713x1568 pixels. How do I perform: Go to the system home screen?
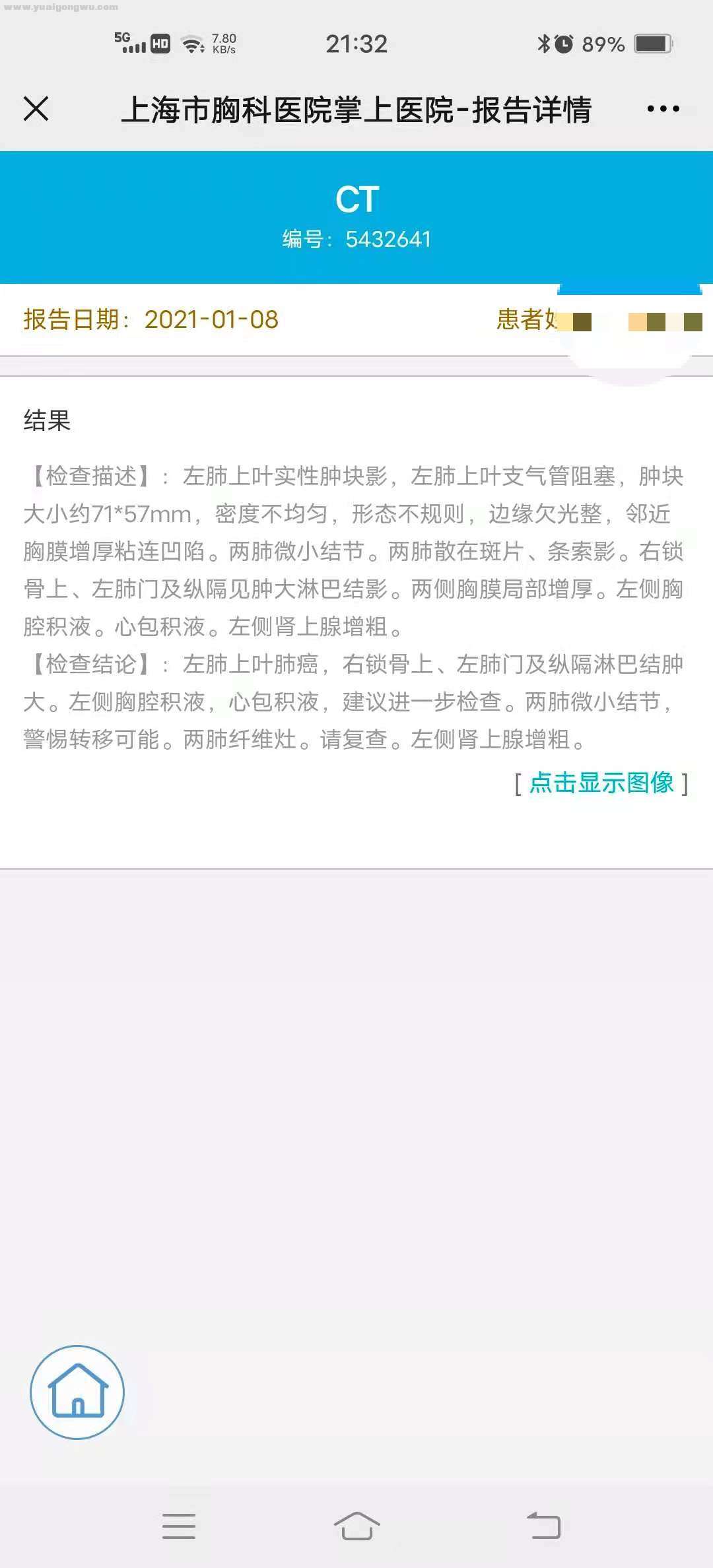(356, 1526)
